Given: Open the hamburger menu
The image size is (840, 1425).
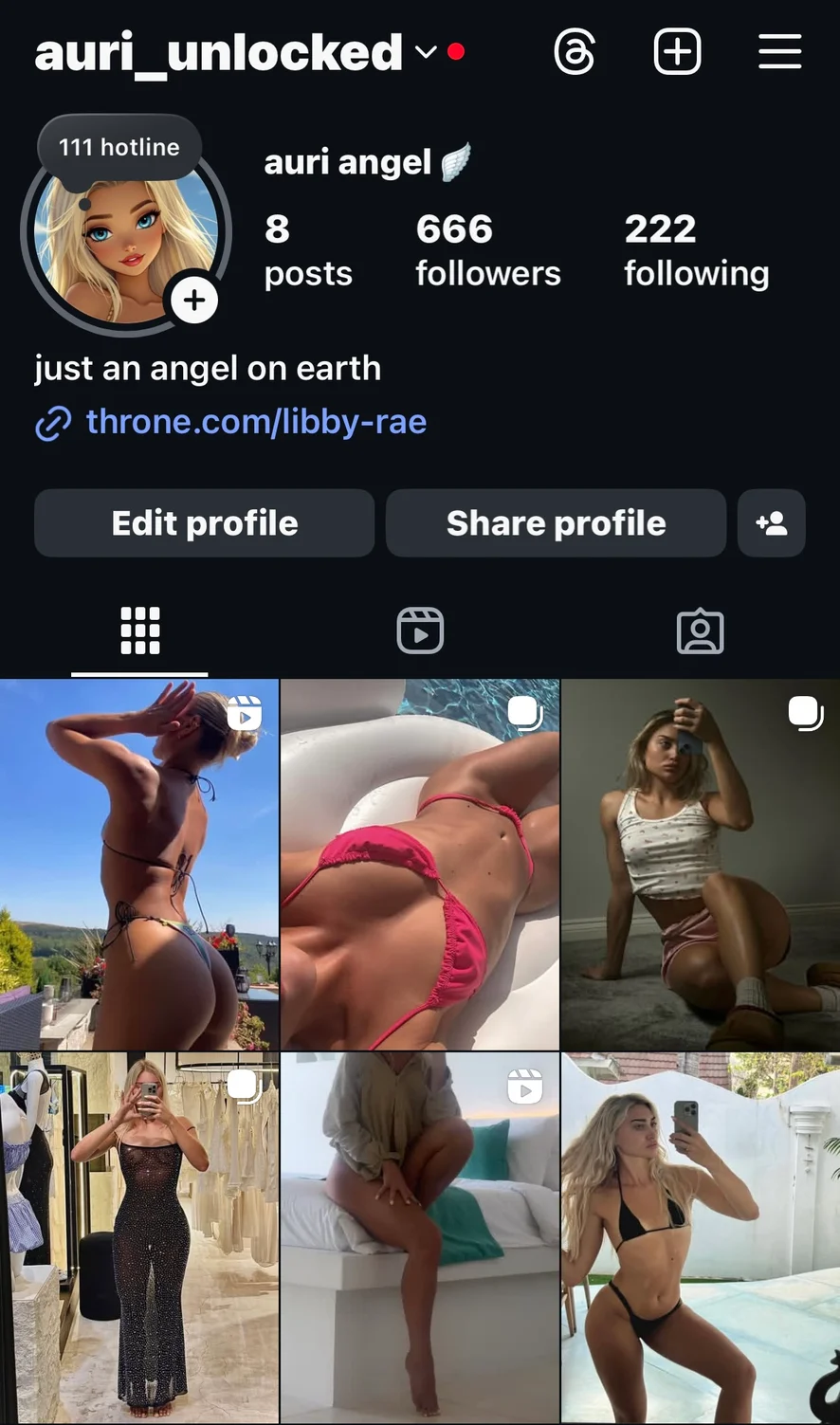Looking at the screenshot, I should pyautogui.click(x=779, y=52).
